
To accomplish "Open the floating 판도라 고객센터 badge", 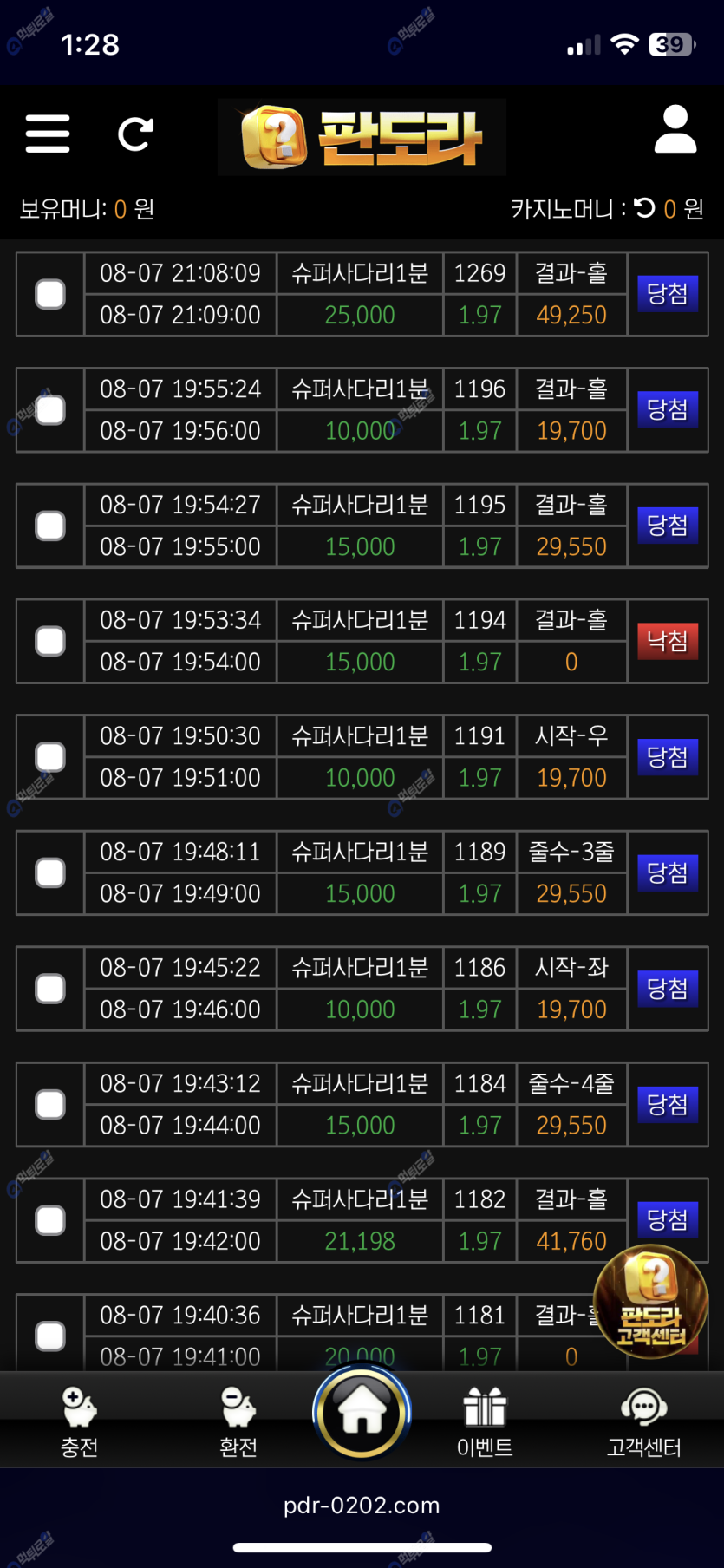I will click(x=651, y=1301).
